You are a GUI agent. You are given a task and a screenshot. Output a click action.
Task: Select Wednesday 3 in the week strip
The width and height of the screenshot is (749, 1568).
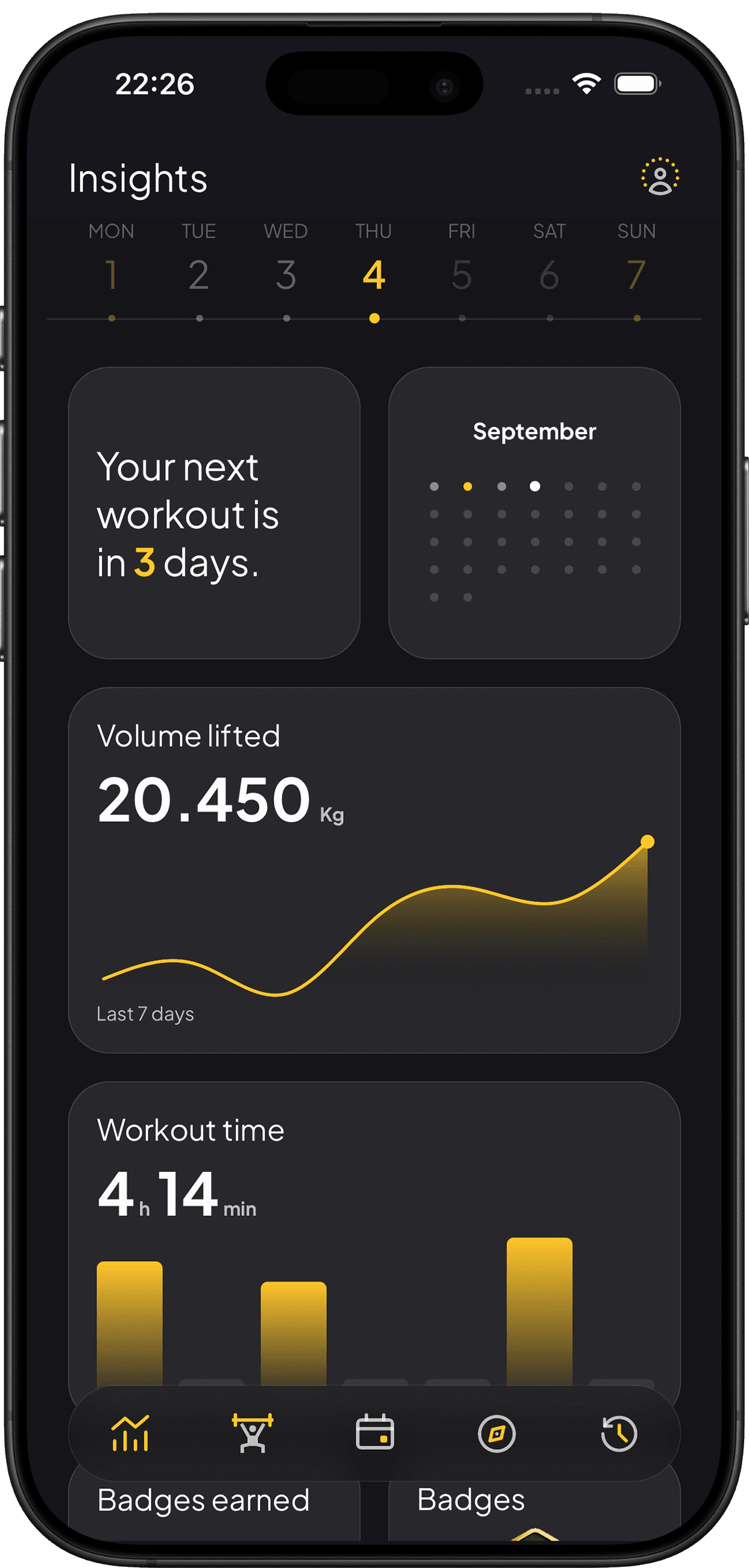click(286, 274)
